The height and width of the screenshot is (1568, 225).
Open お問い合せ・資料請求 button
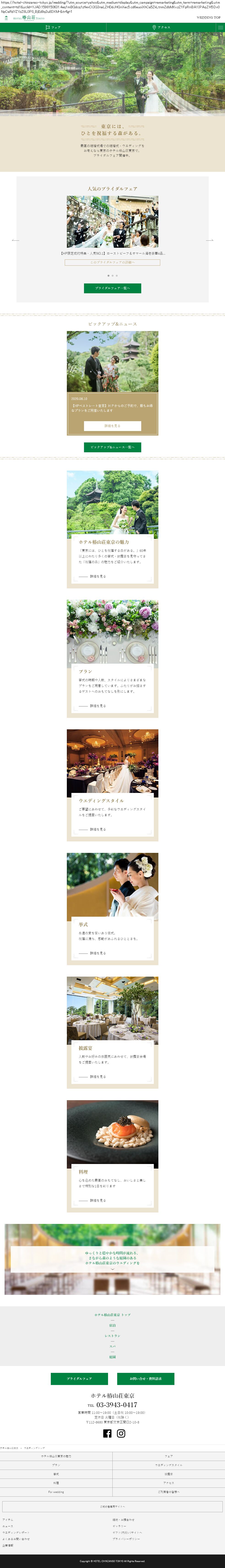point(146,1379)
